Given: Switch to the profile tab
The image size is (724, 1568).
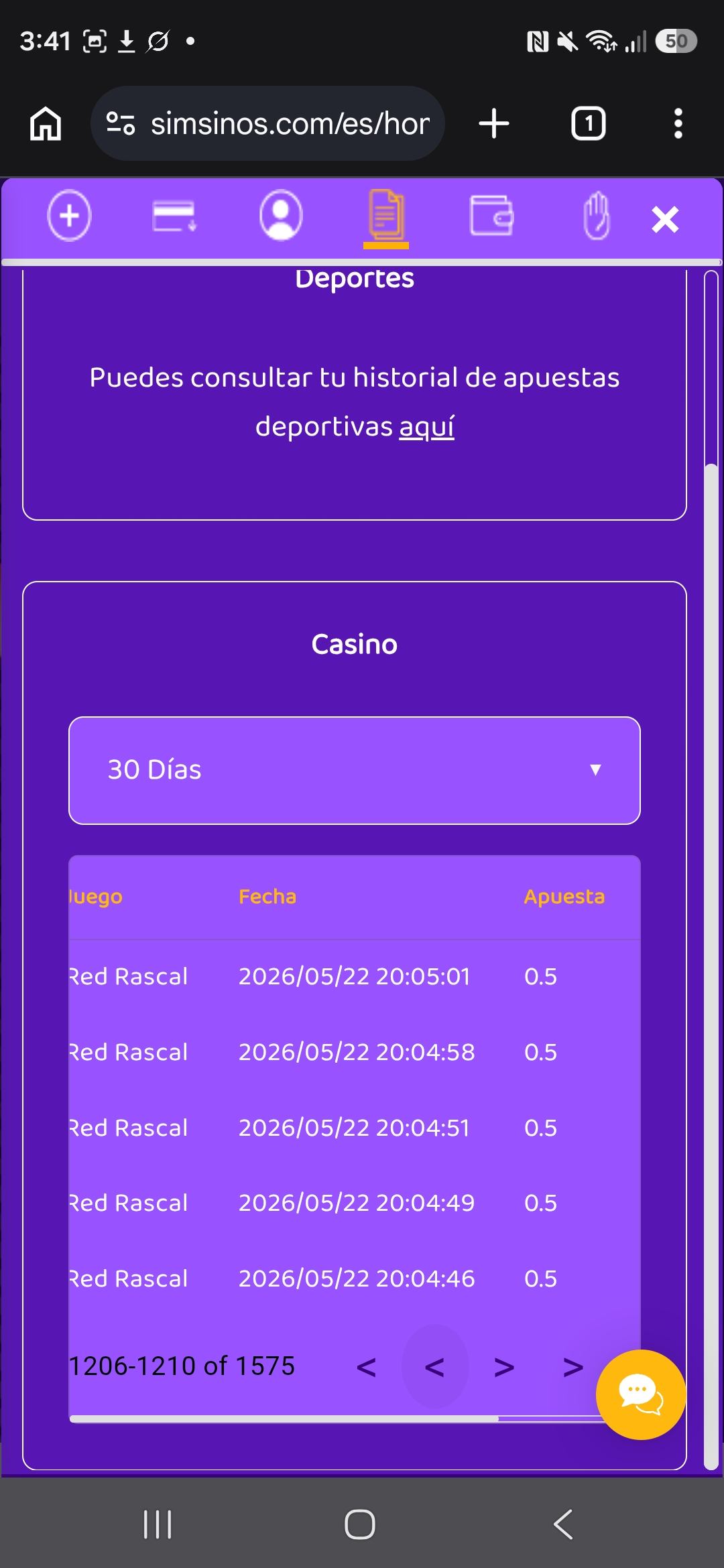Looking at the screenshot, I should tap(281, 215).
